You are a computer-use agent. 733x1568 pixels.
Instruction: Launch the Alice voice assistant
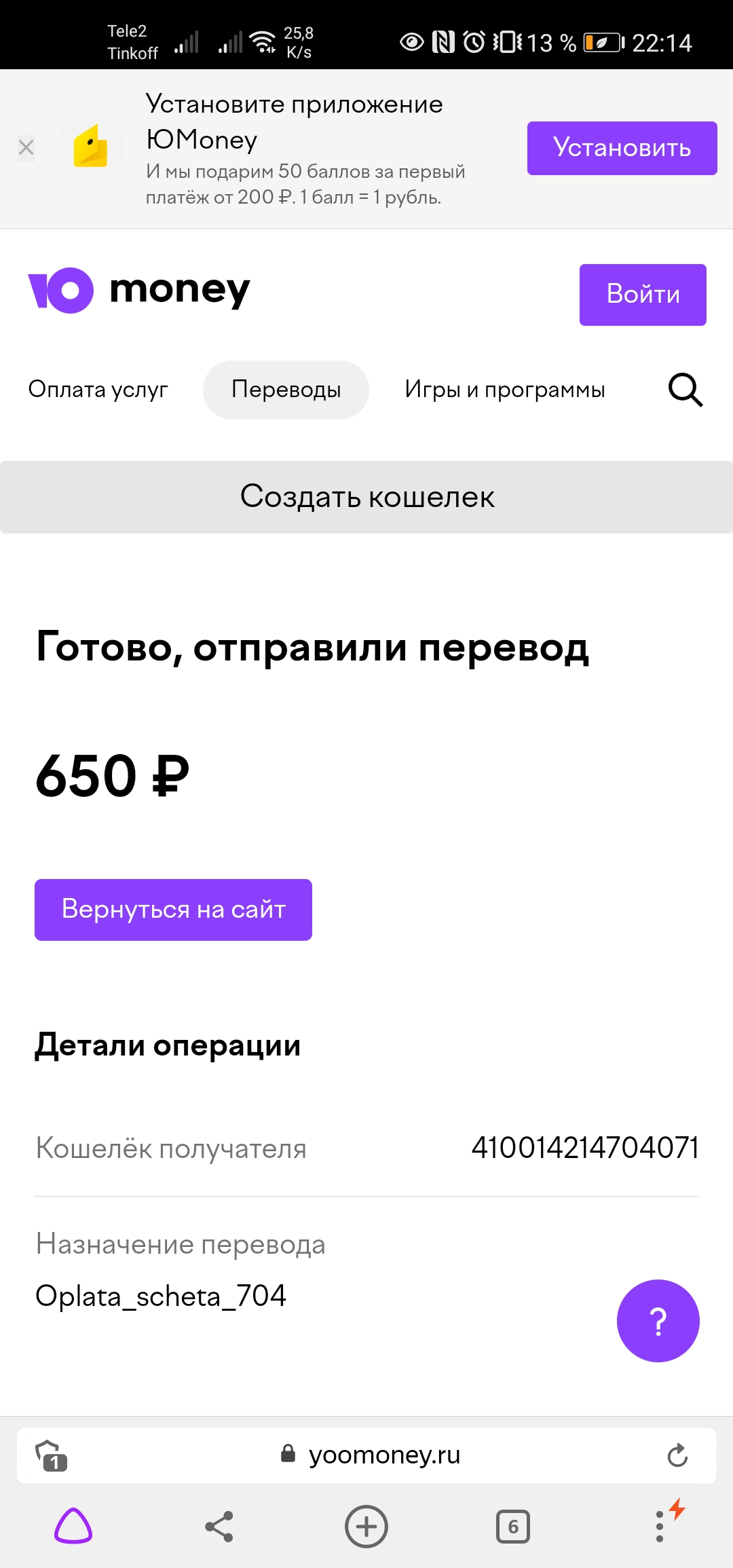[x=73, y=1527]
